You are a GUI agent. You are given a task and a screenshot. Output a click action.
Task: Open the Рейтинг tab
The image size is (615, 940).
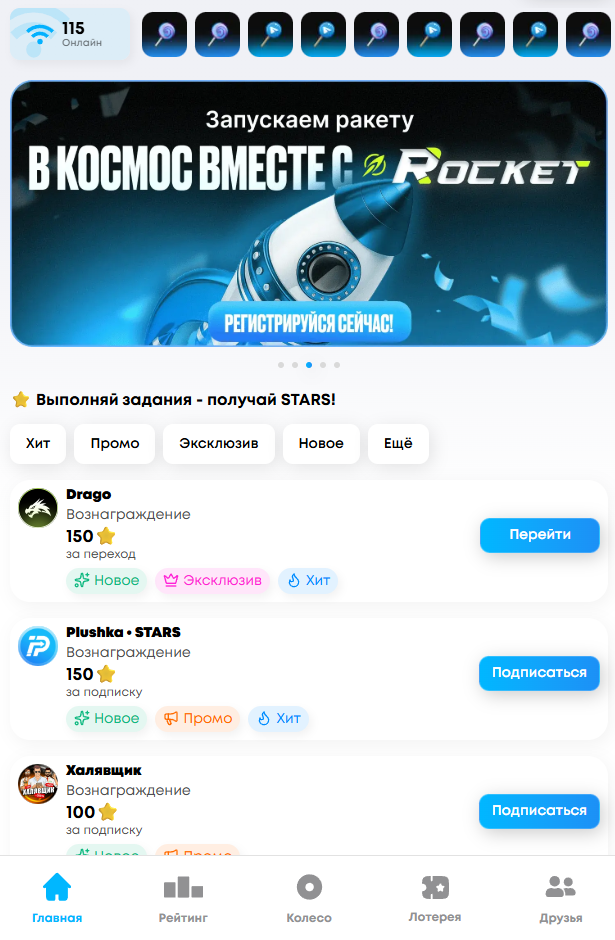(183, 898)
